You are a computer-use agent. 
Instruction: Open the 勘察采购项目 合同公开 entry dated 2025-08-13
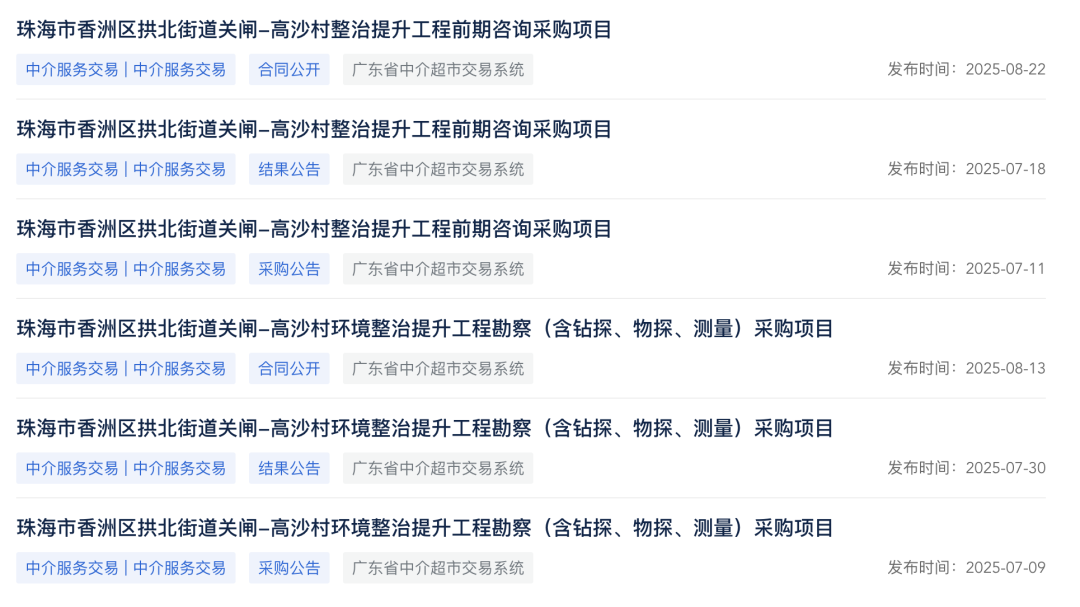pyautogui.click(x=425, y=329)
